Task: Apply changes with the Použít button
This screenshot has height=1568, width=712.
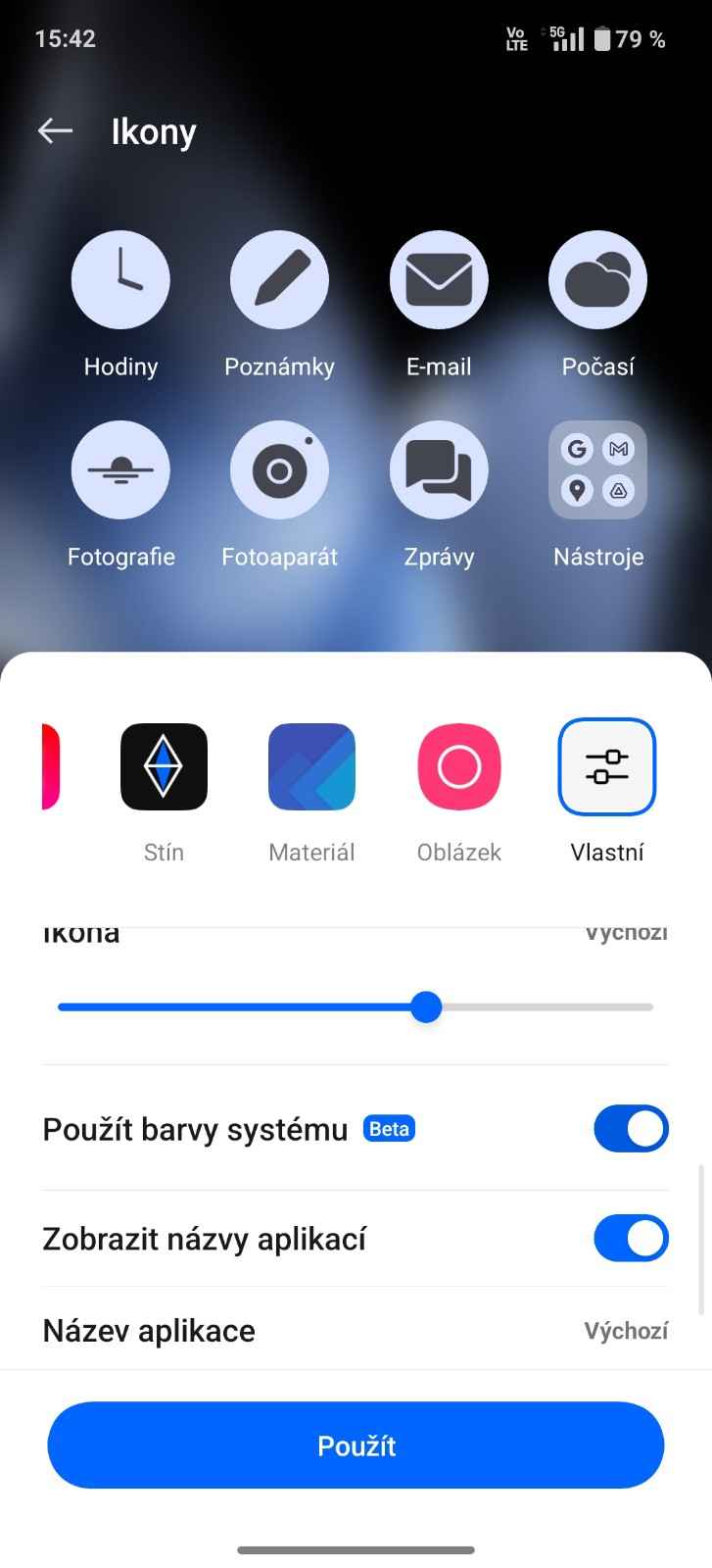Action: [356, 1445]
